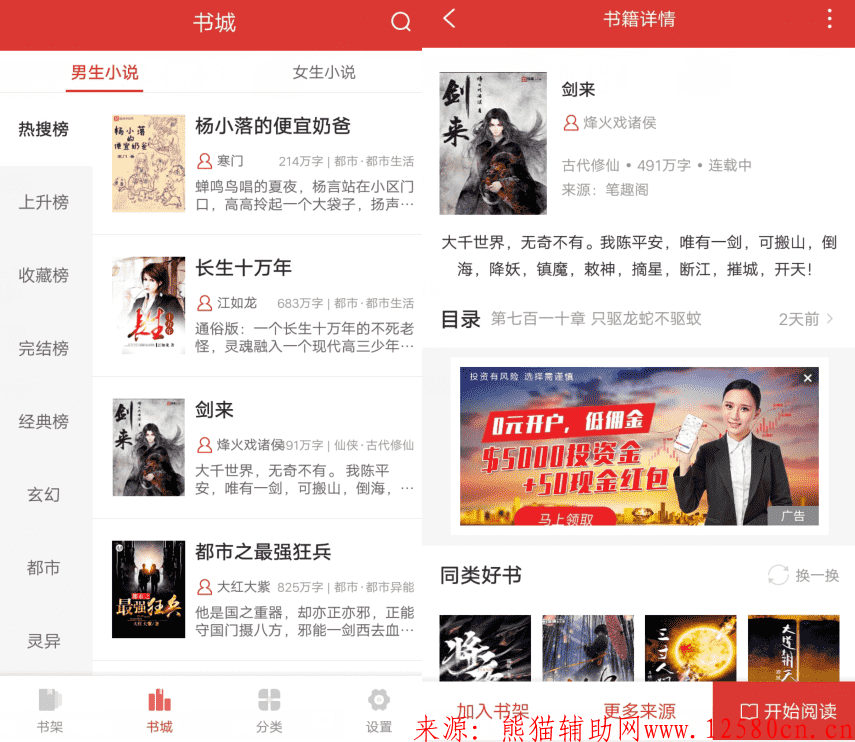Open the 设置 tab

click(x=378, y=709)
